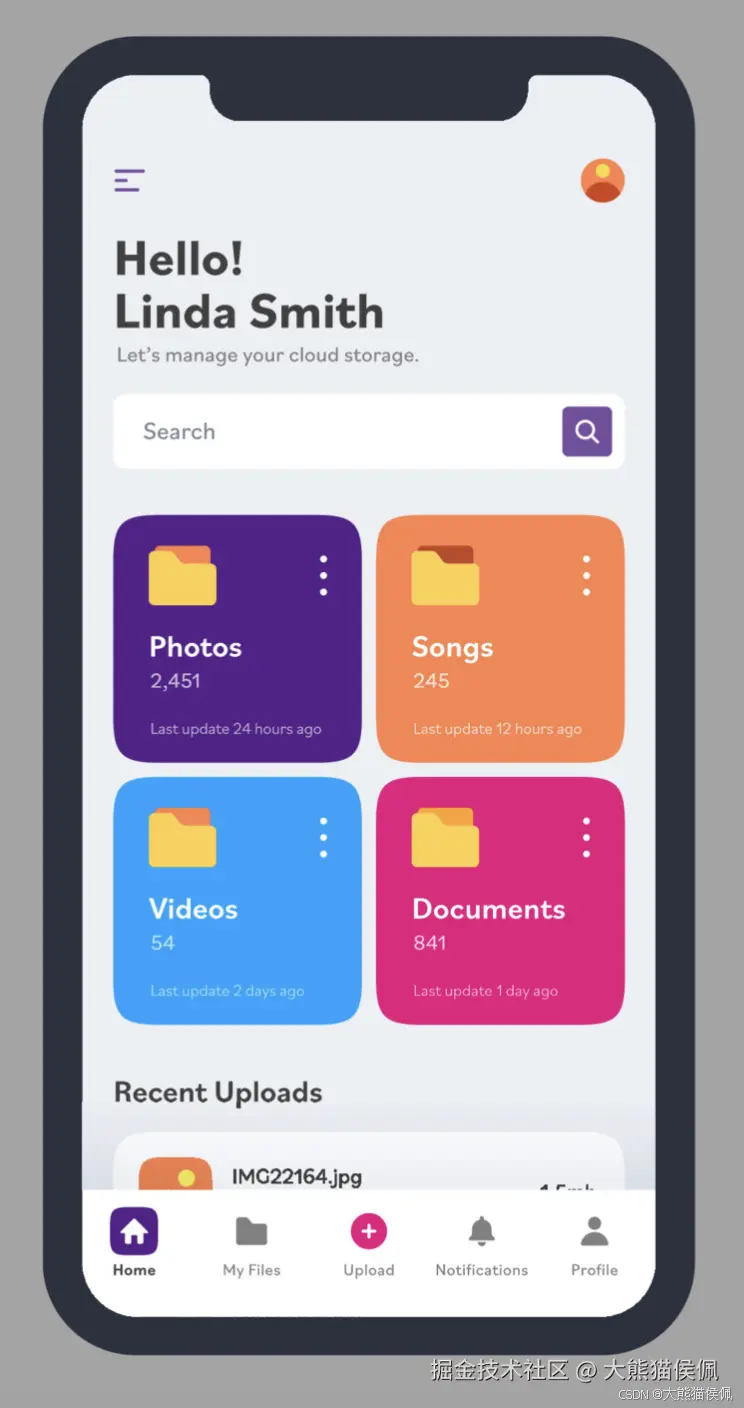Select the Upload plus button
The height and width of the screenshot is (1408, 744).
(x=368, y=1232)
